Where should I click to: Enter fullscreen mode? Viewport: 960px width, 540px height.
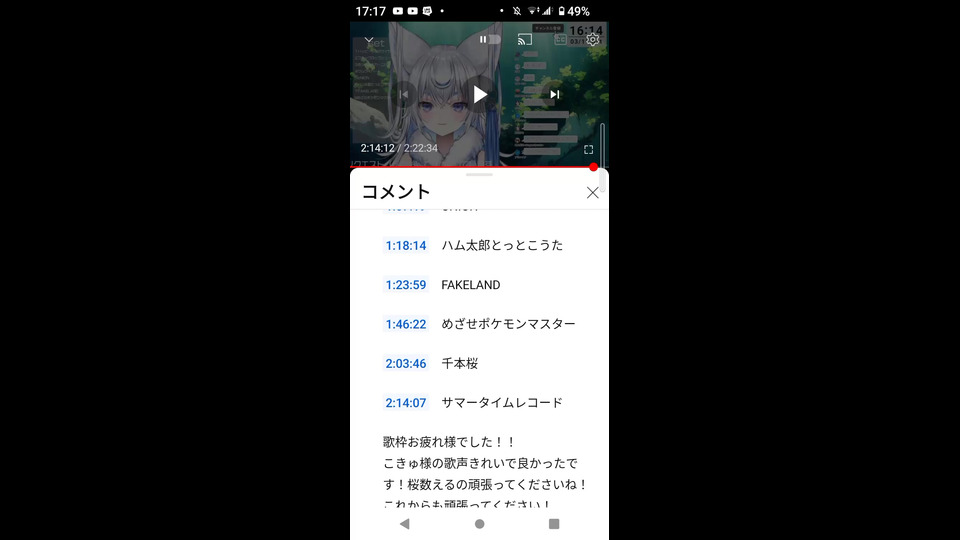click(x=589, y=149)
